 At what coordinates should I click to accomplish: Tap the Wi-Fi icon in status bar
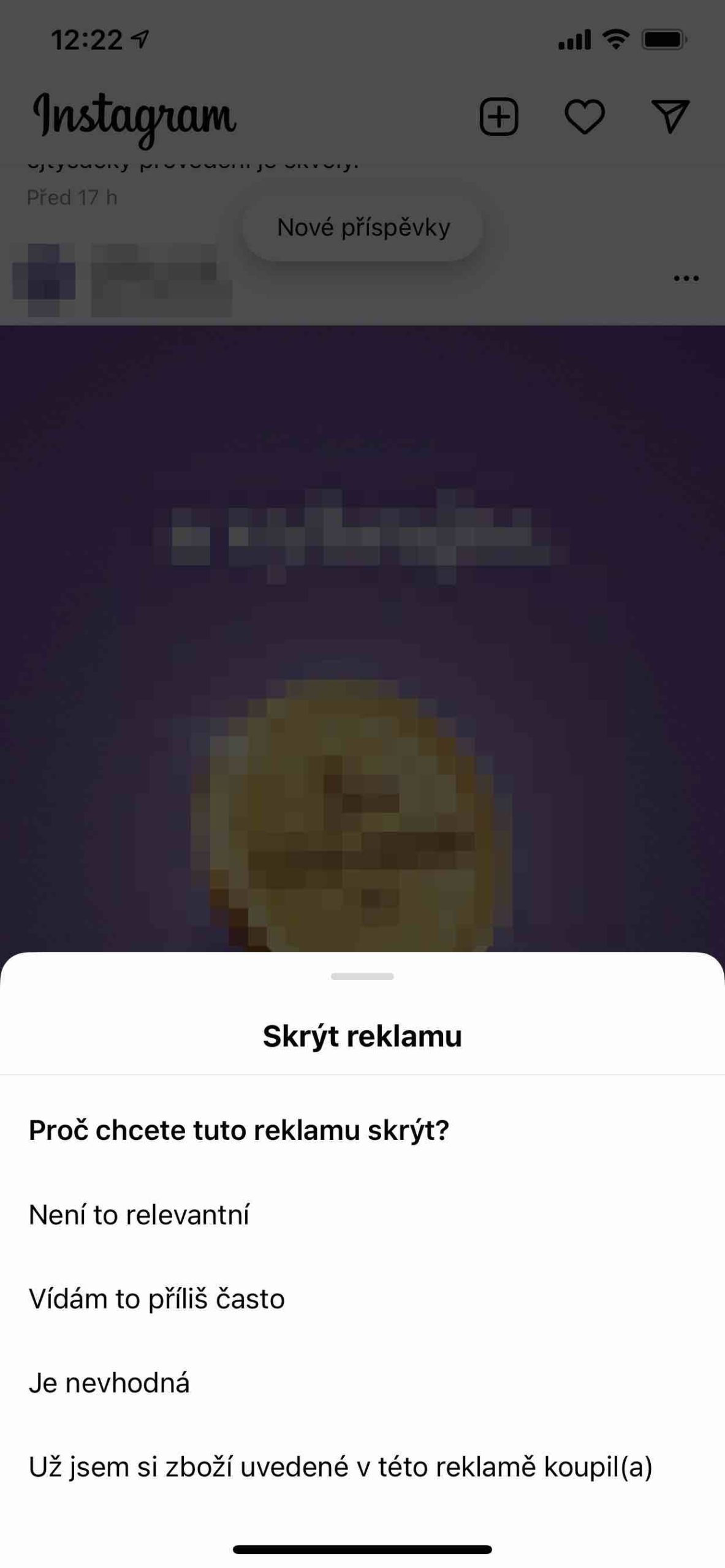(x=615, y=38)
